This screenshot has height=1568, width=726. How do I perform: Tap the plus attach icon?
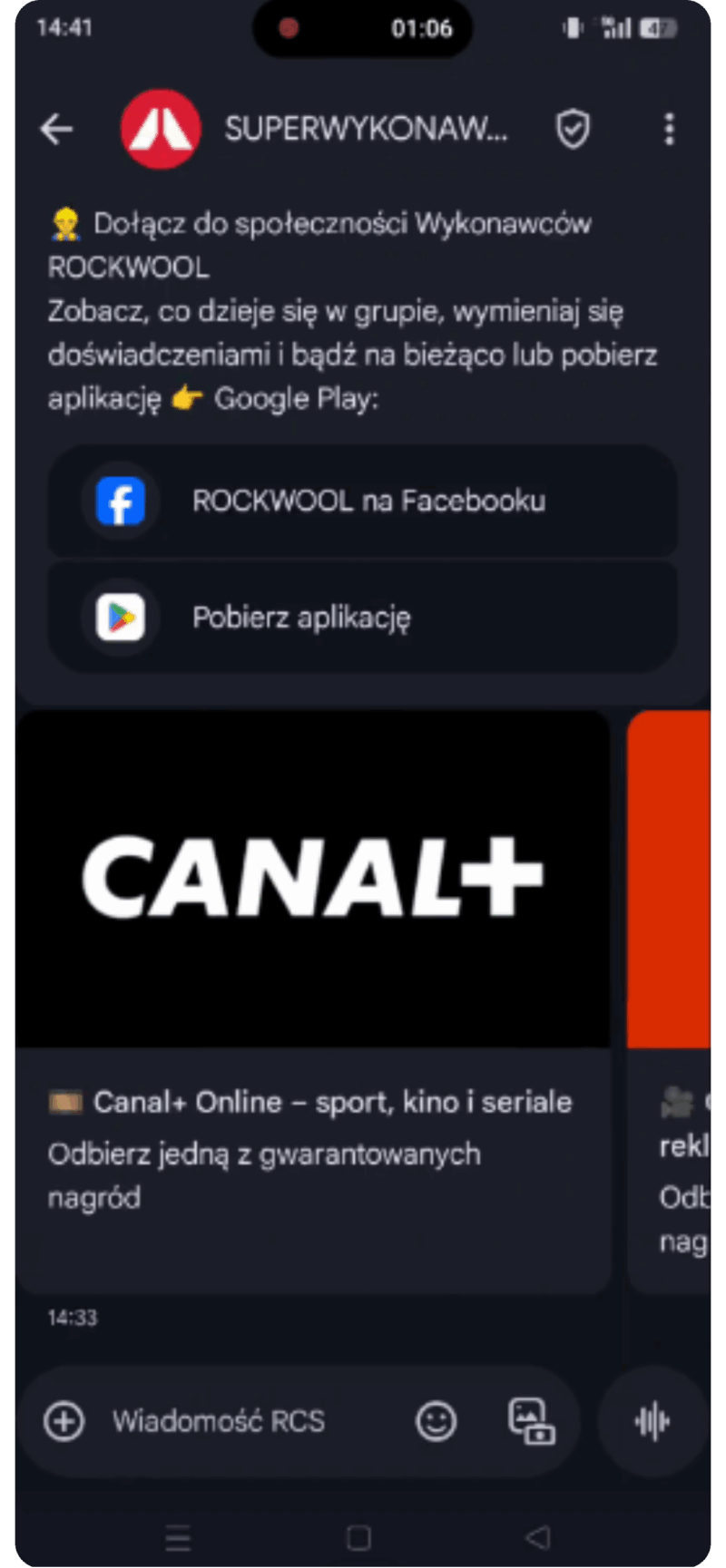coord(64,1421)
